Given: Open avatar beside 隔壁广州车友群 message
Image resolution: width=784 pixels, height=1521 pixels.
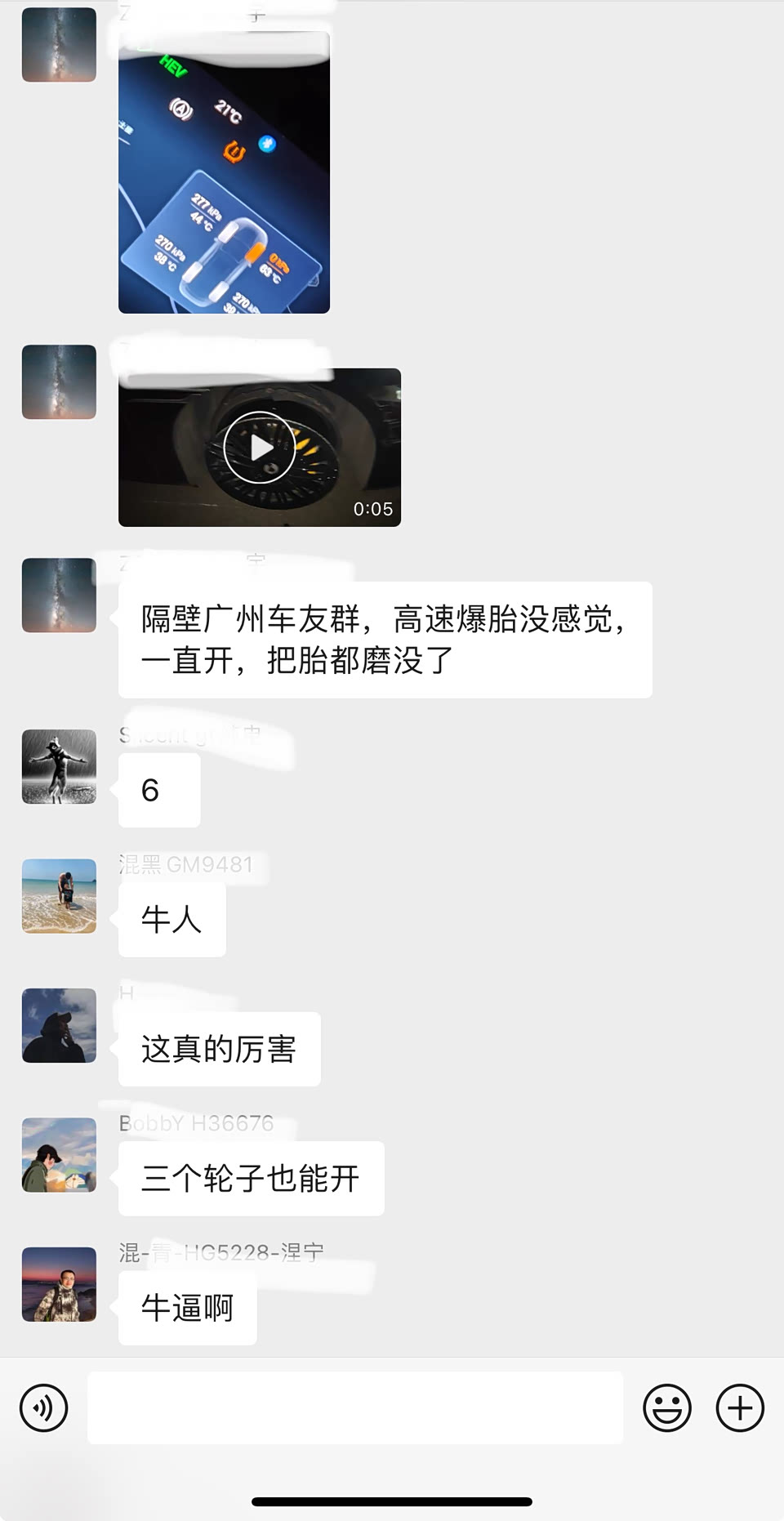Looking at the screenshot, I should tap(59, 595).
